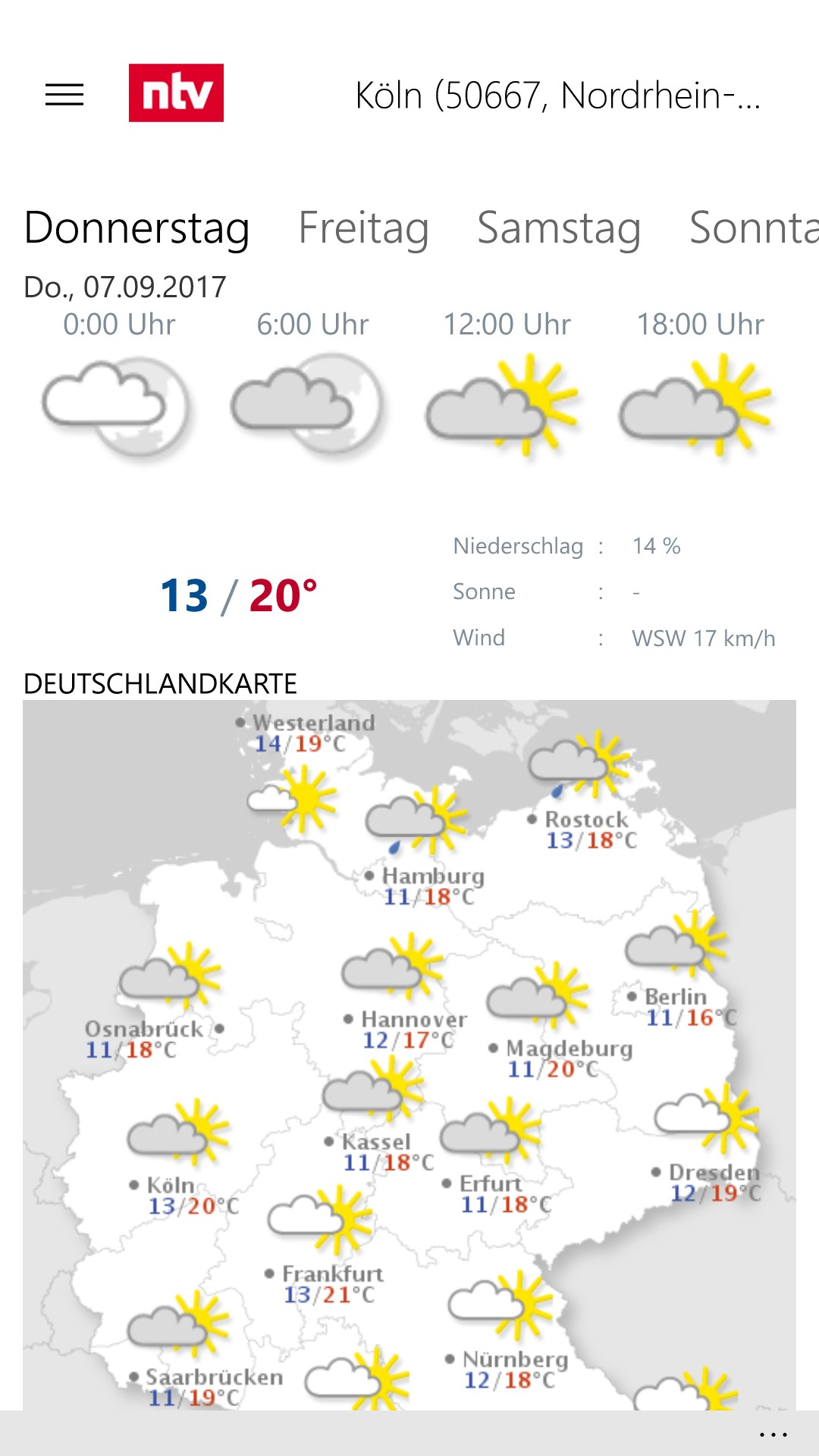Open the hamburger menu
Viewport: 819px width, 1456px height.
(x=64, y=95)
